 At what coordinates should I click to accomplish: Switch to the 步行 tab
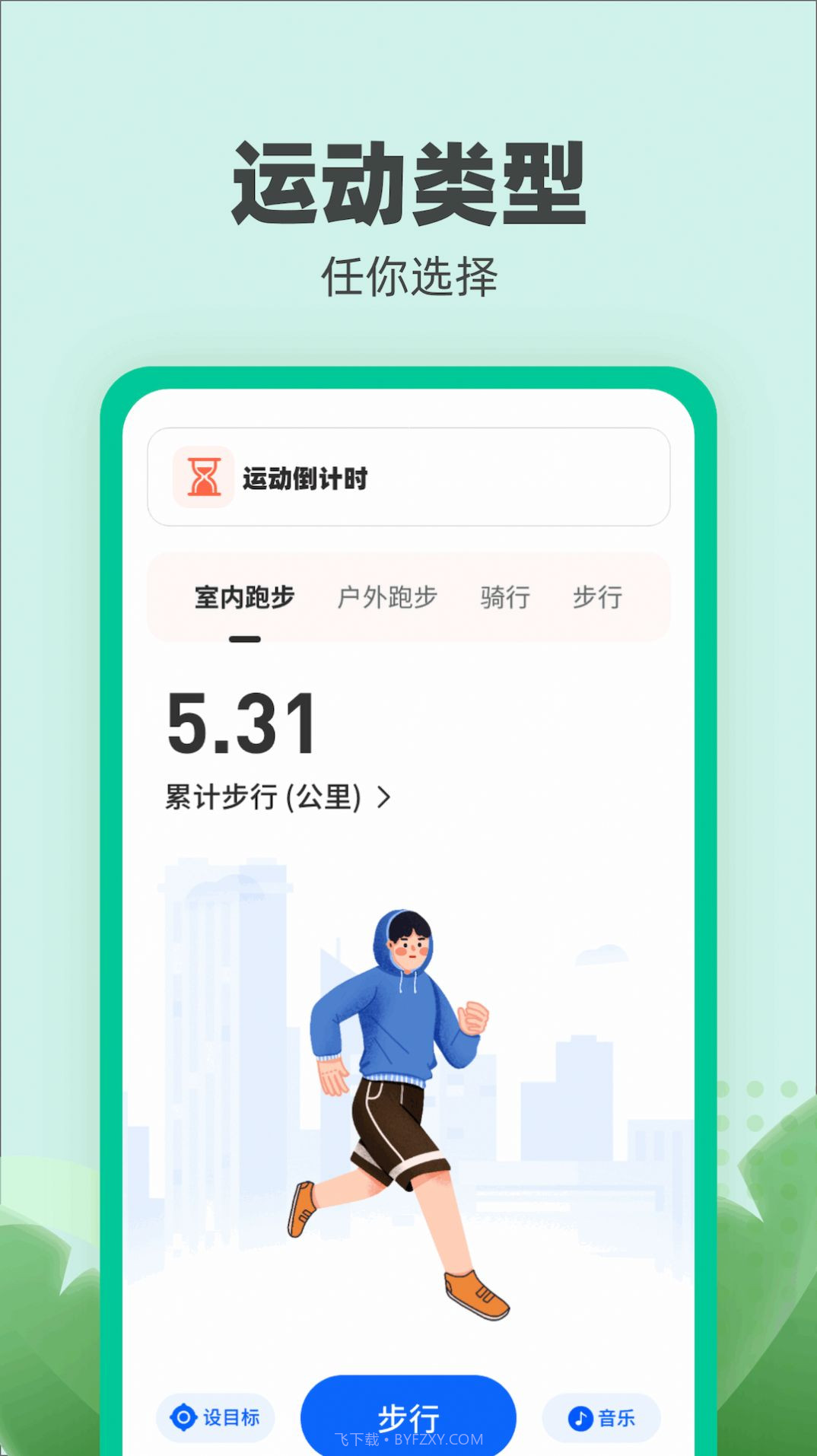click(600, 598)
